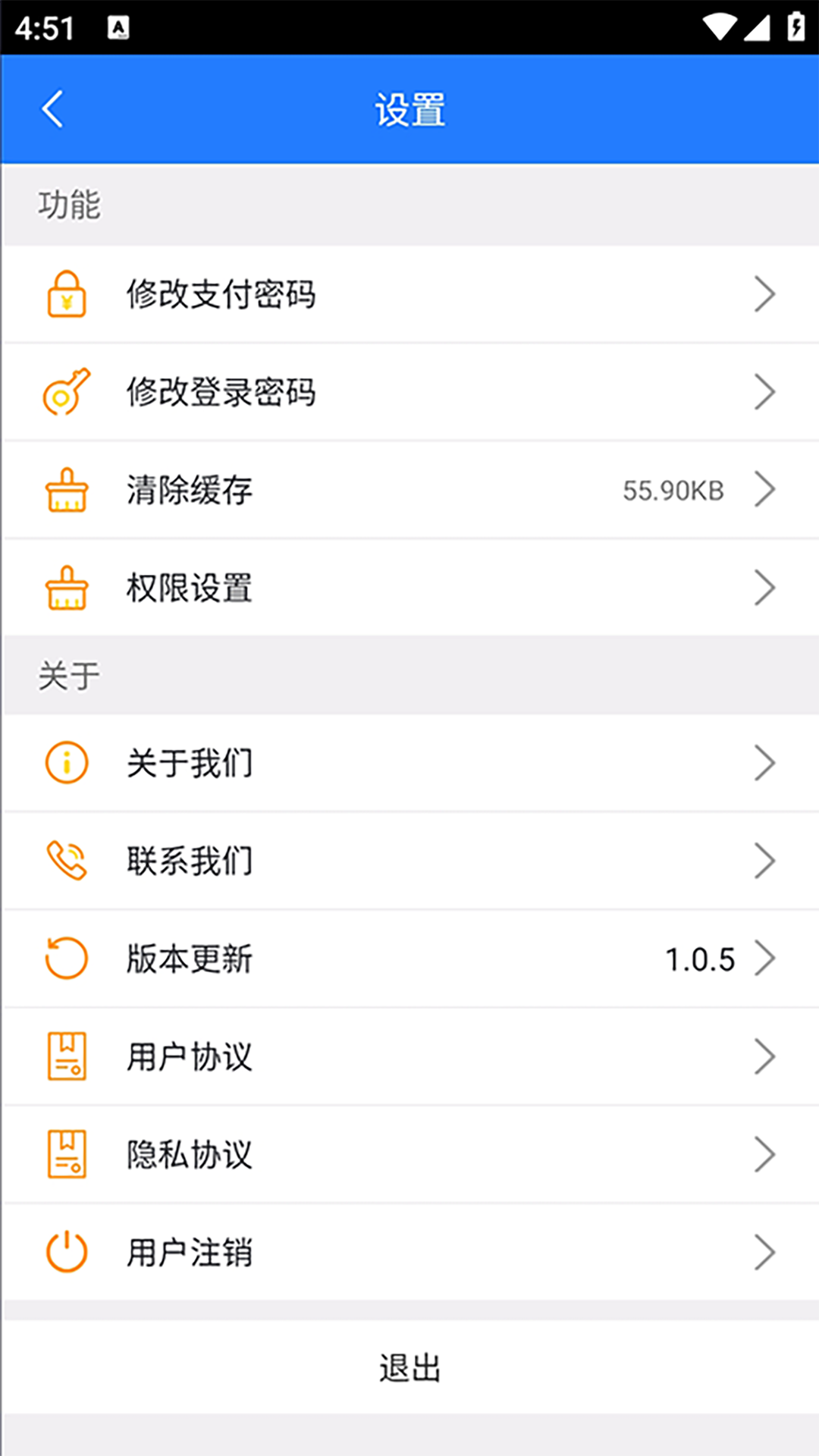
Task: Select the document icon next to 隐私协议
Action: 67,1154
